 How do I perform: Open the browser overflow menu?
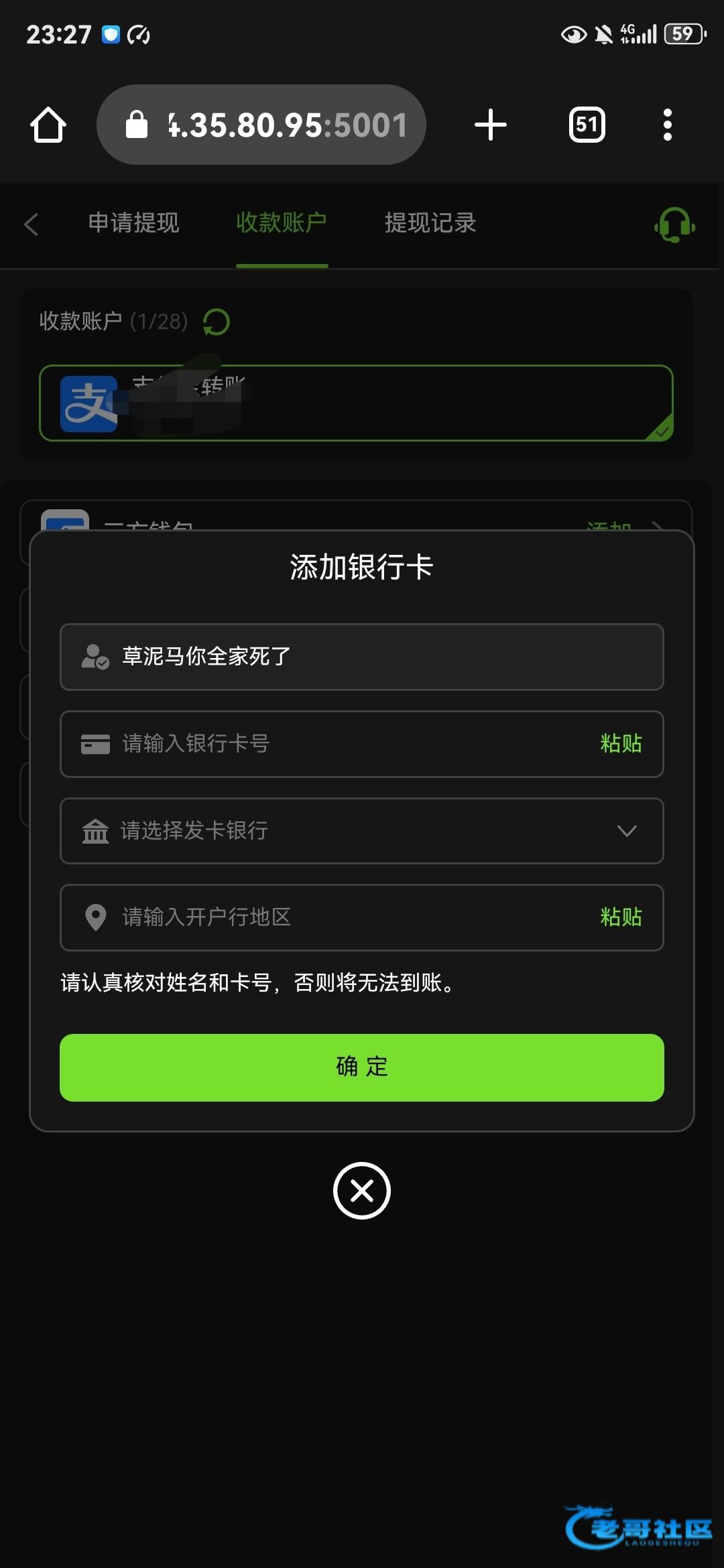coord(667,125)
